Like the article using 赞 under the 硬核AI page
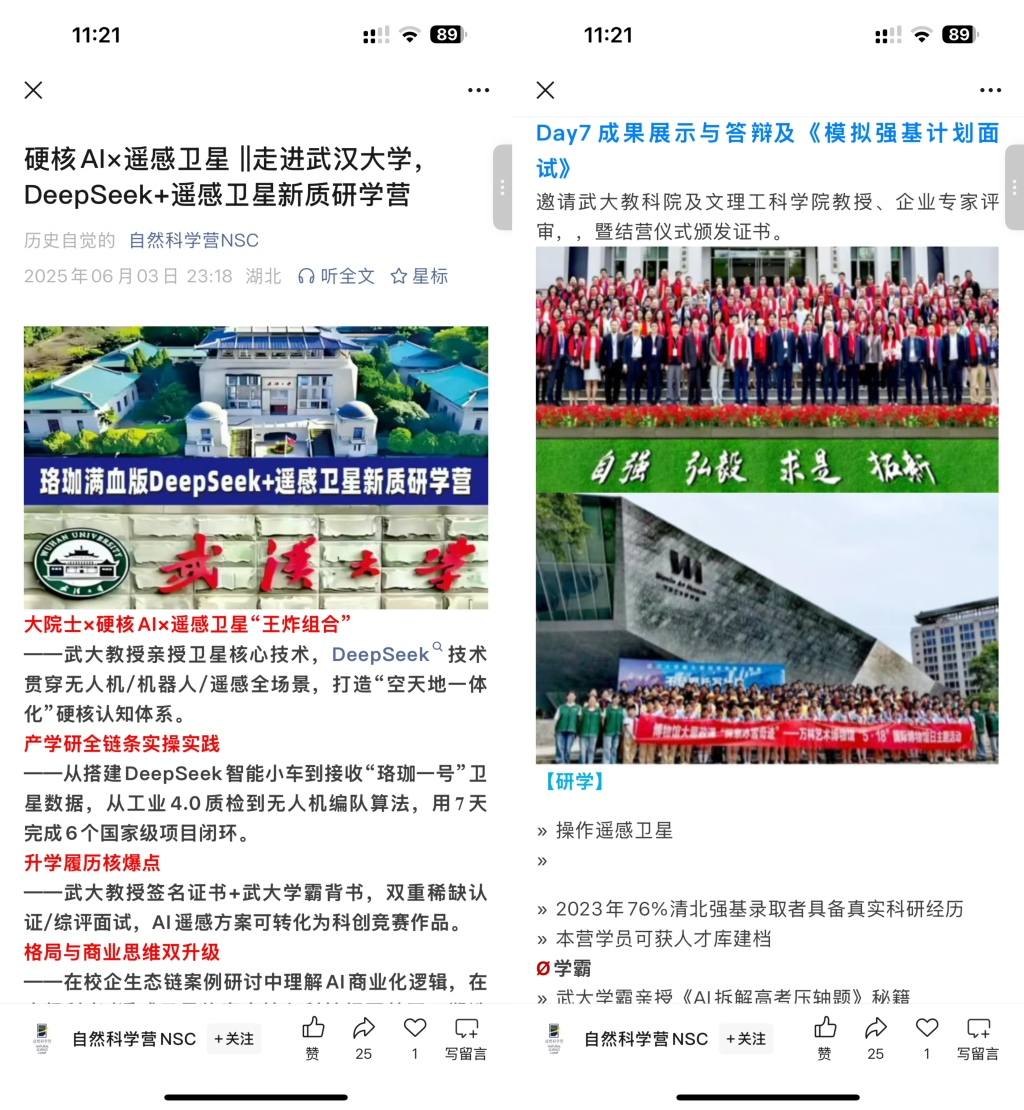This screenshot has width=1024, height=1110. (313, 1037)
